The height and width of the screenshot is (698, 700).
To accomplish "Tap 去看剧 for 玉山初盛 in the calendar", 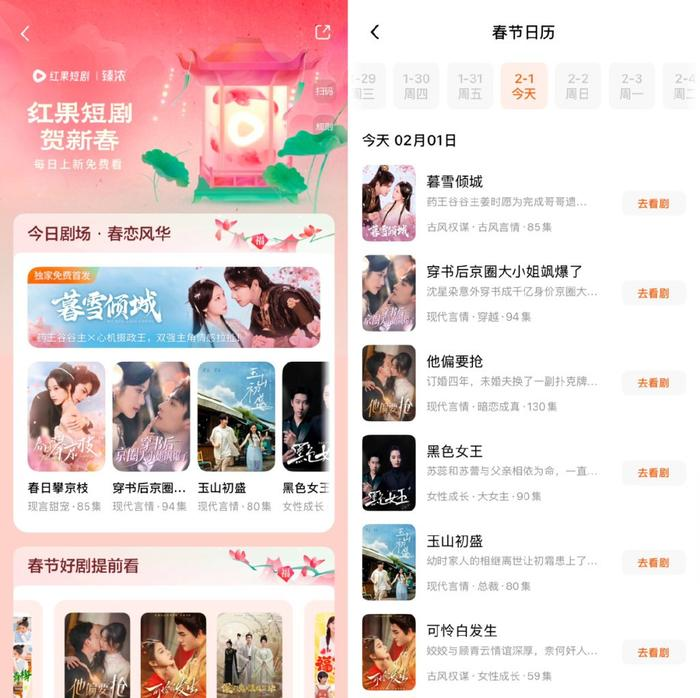I will pyautogui.click(x=653, y=563).
